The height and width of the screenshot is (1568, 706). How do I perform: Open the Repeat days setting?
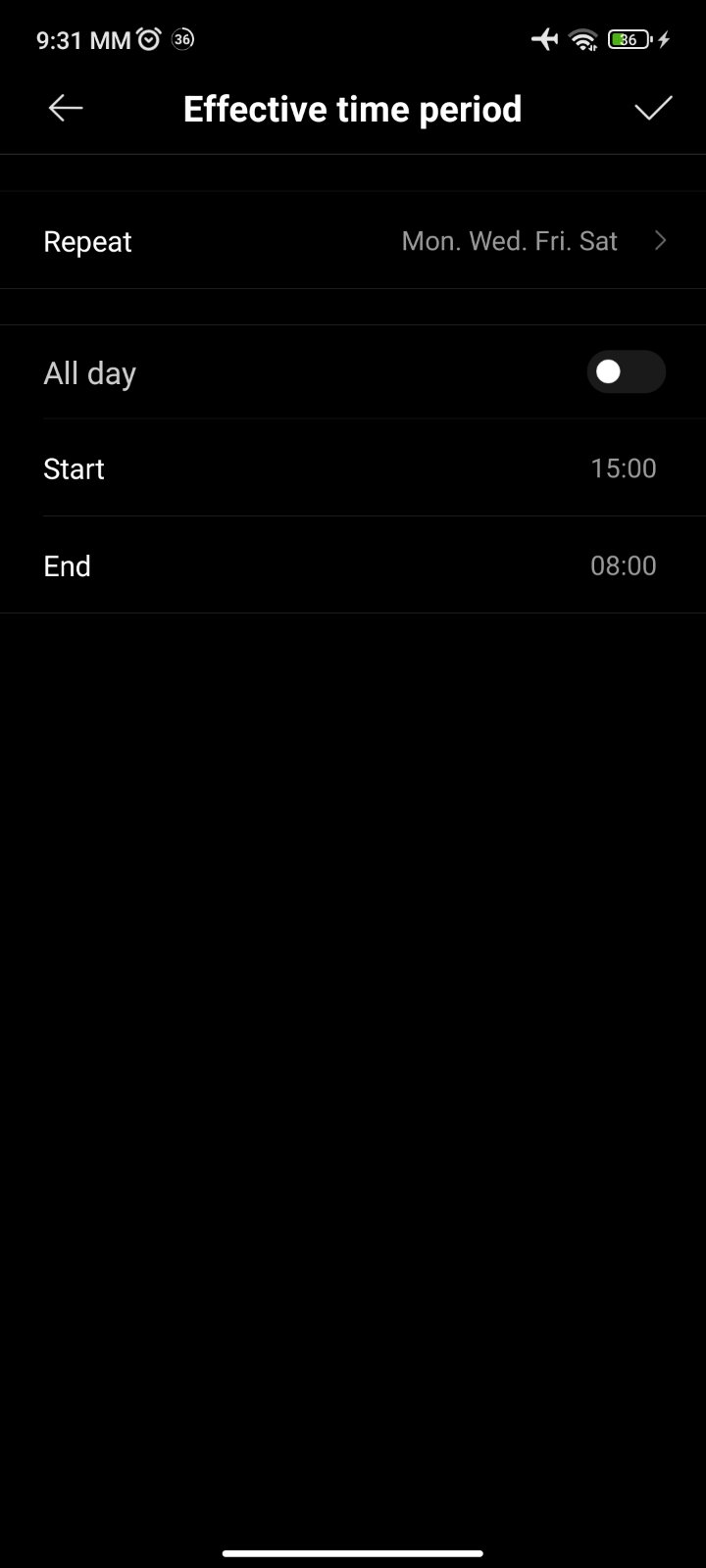click(x=353, y=241)
